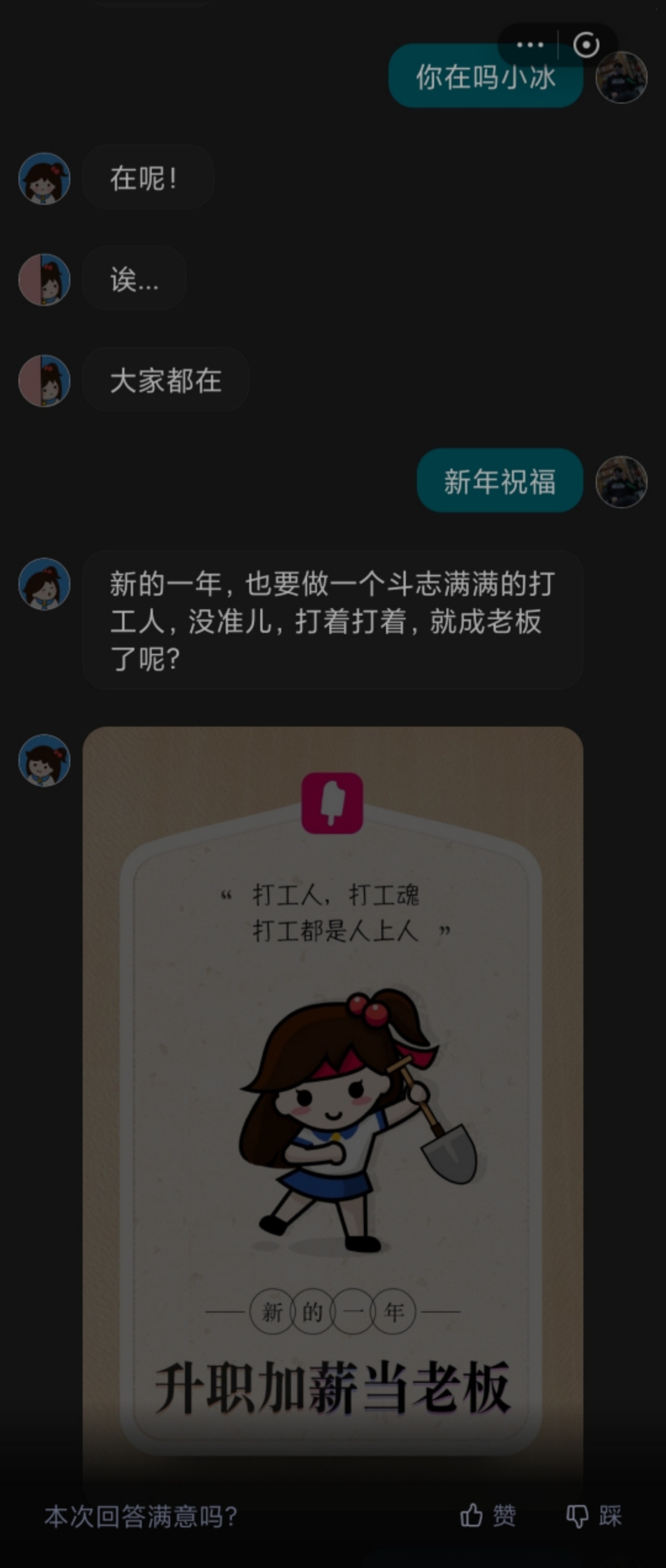666x1568 pixels.
Task: Tap Xiaoice's avatar beside 在呢!
Action: (44, 179)
